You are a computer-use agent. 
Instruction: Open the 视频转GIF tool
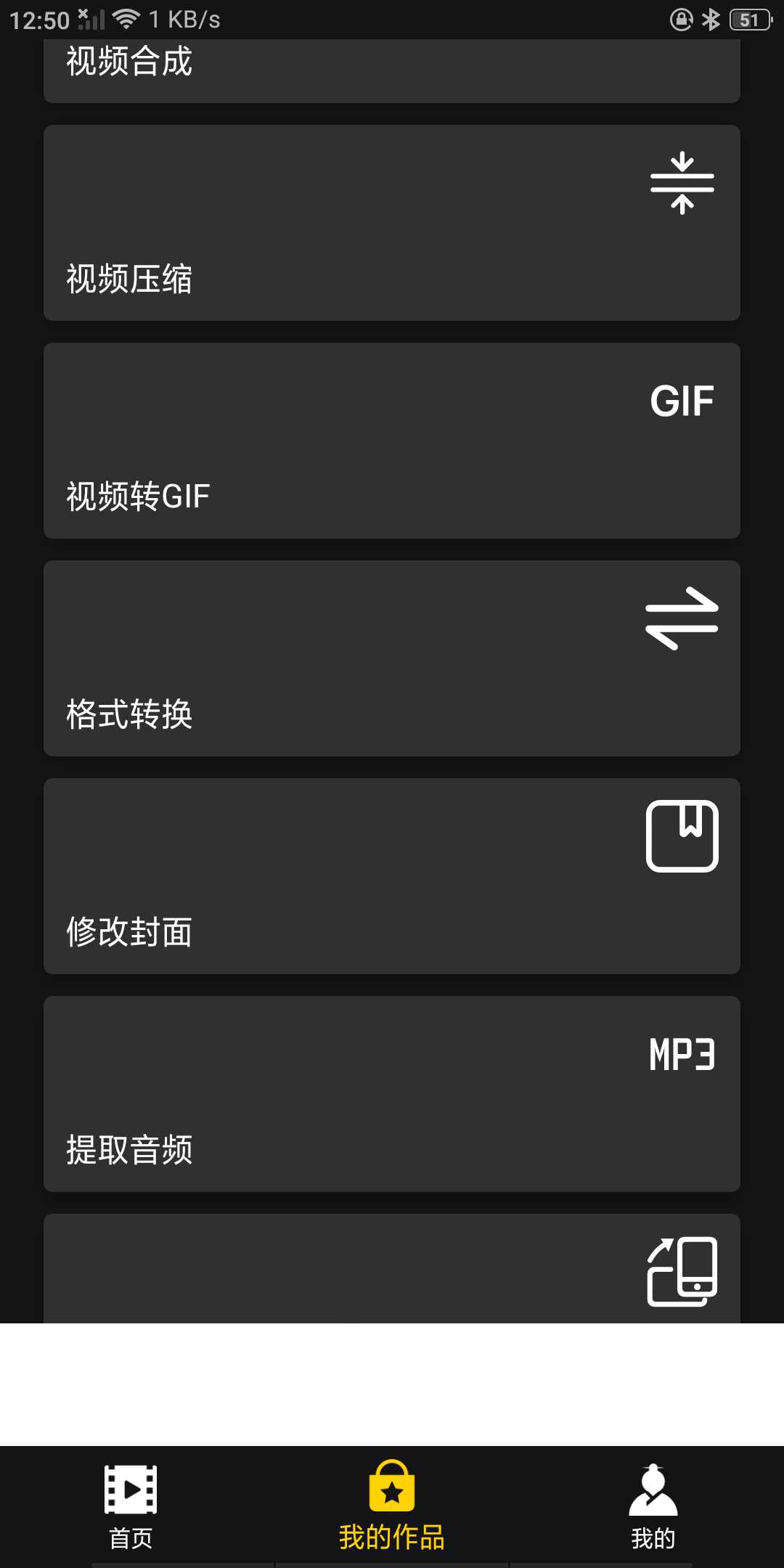point(392,441)
